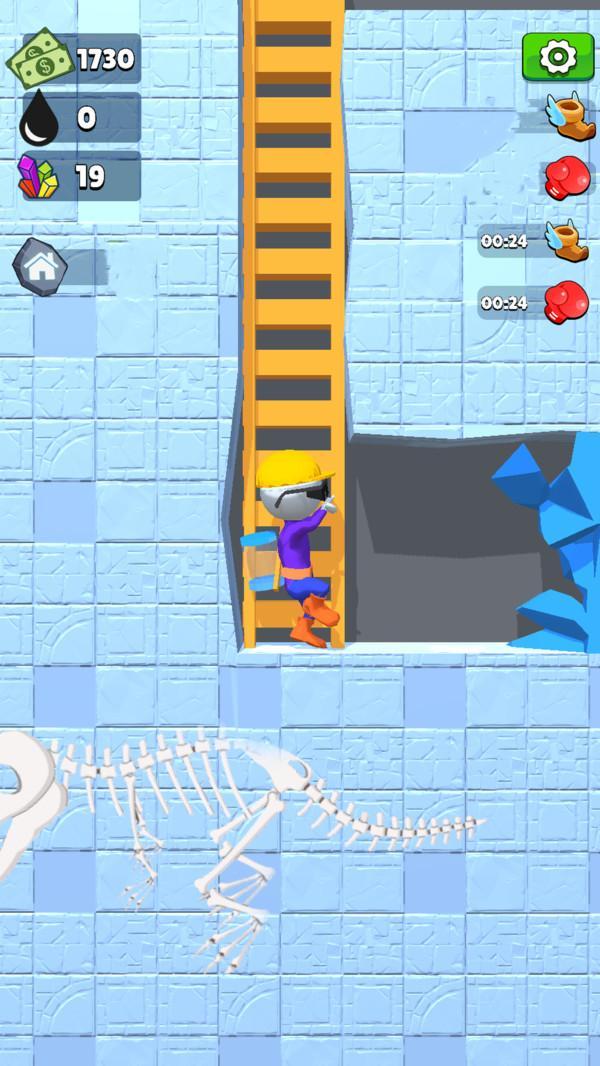This screenshot has height=1066, width=600.
Task: Tap the winged boot booster showing 00:24
Action: (x=533, y=241)
